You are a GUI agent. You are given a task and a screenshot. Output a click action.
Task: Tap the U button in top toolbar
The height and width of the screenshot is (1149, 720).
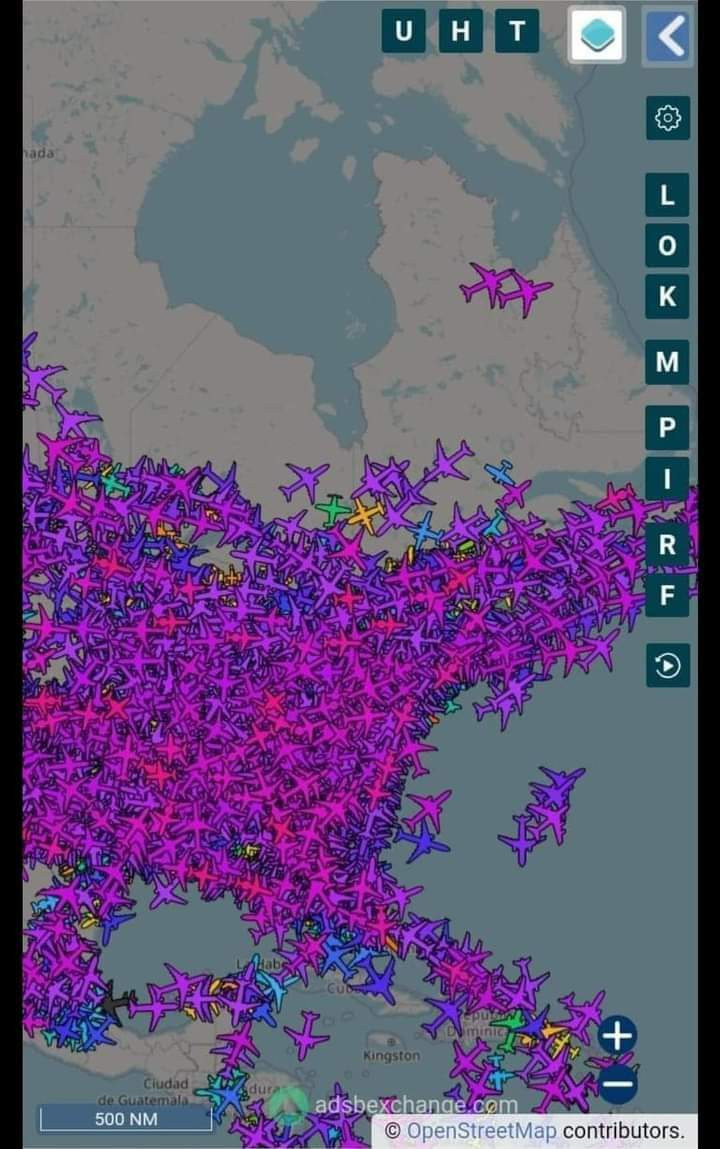[403, 32]
